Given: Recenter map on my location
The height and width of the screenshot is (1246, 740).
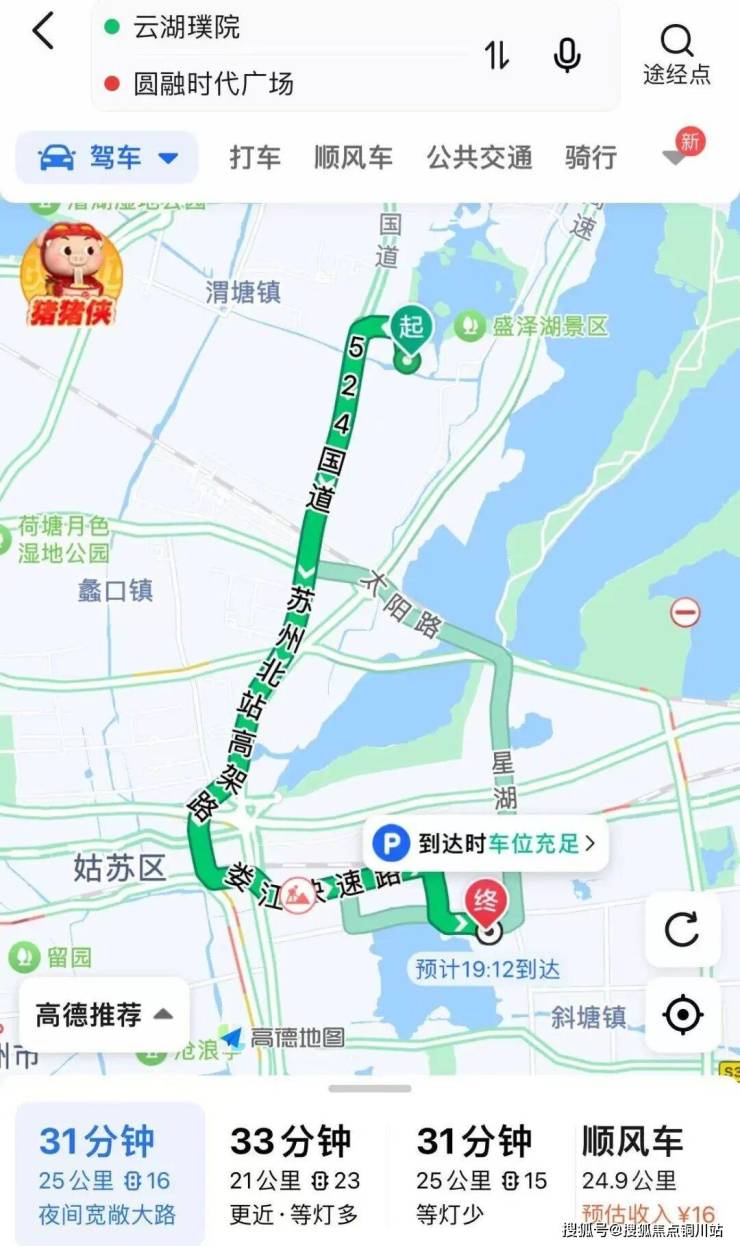Looking at the screenshot, I should click(682, 1015).
